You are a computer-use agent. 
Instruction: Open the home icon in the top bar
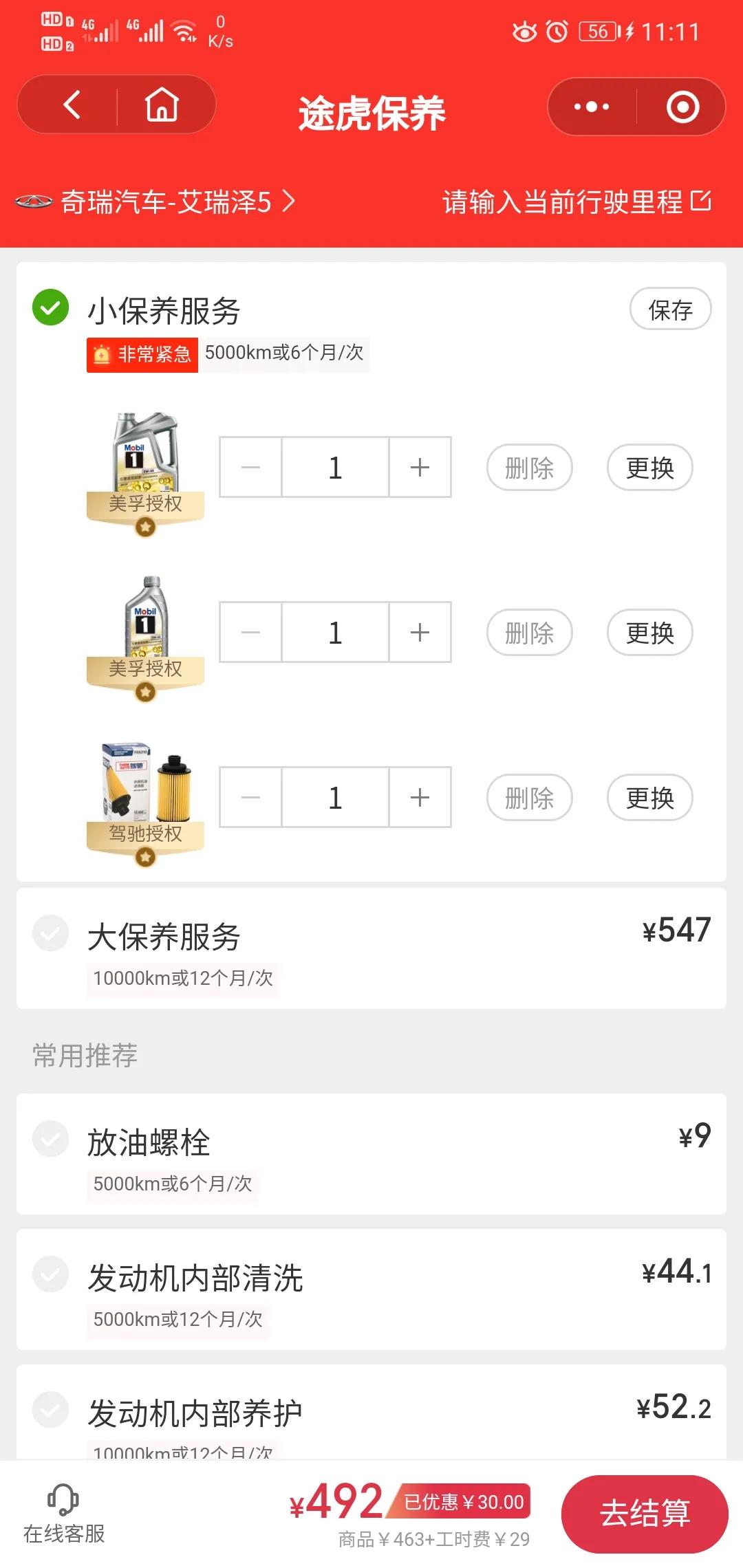click(160, 105)
